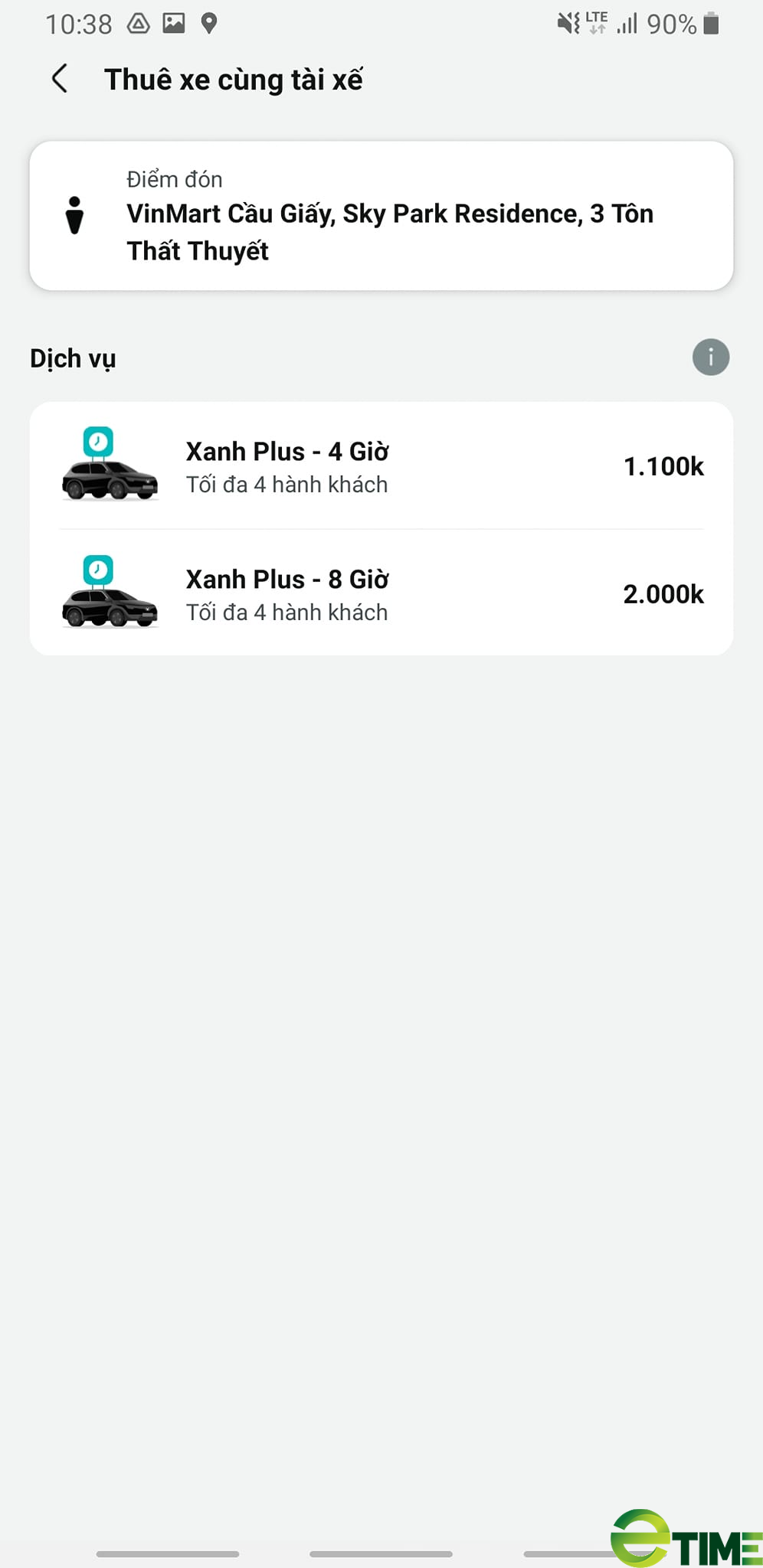763x1568 pixels.
Task: Open the service info icon beside Dịch vụ
Action: click(710, 358)
